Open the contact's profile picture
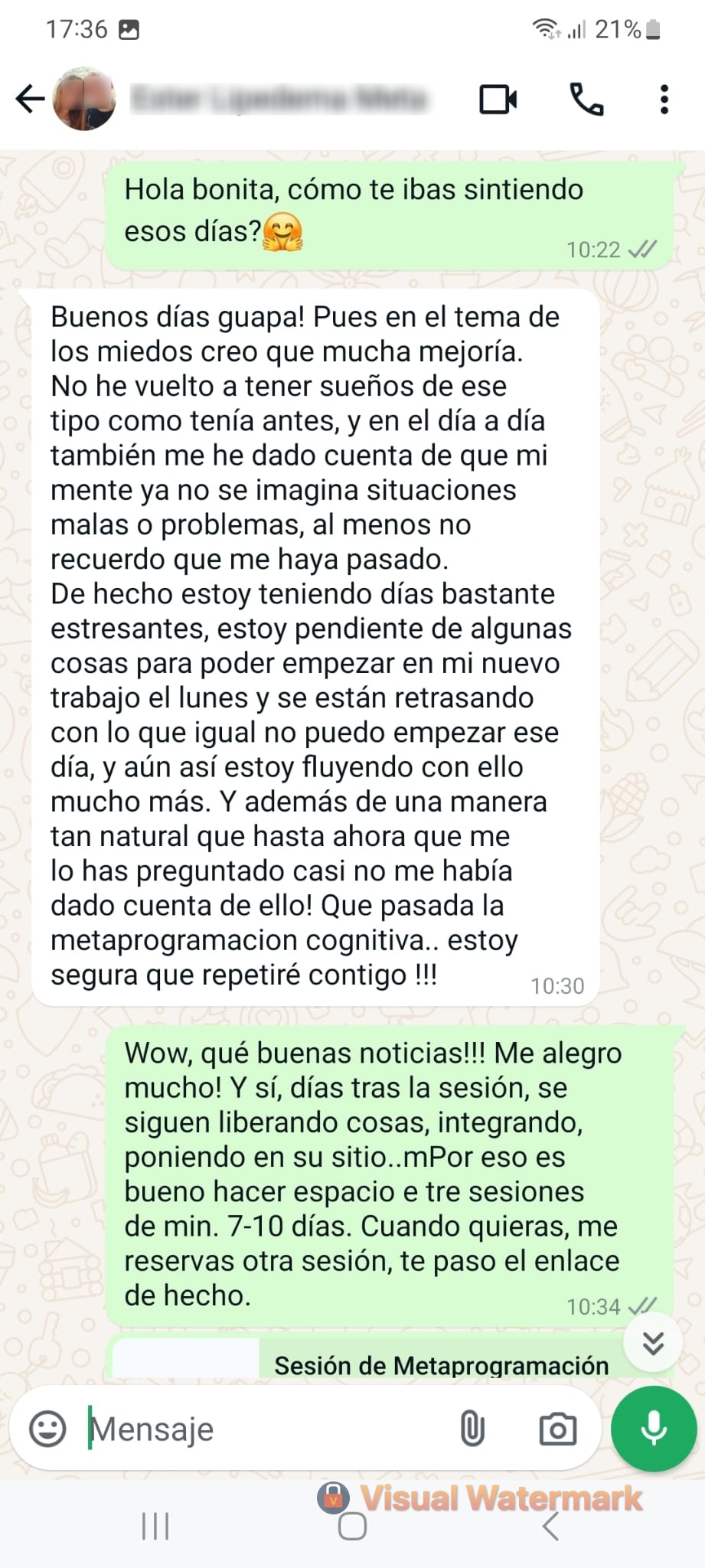This screenshot has height=1568, width=705. (84, 99)
